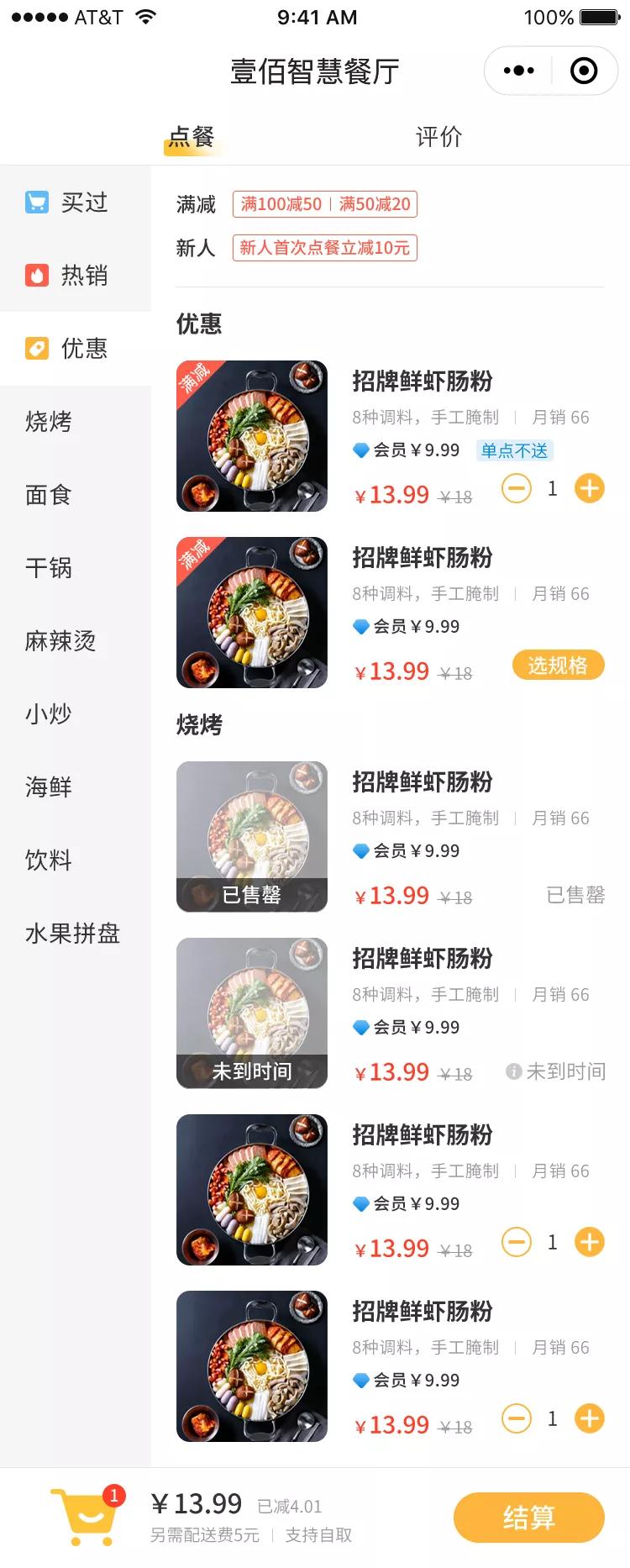This screenshot has height=1568, width=630.
Task: Click the 优惠 coupon icon in sidebar
Action: [x=36, y=349]
